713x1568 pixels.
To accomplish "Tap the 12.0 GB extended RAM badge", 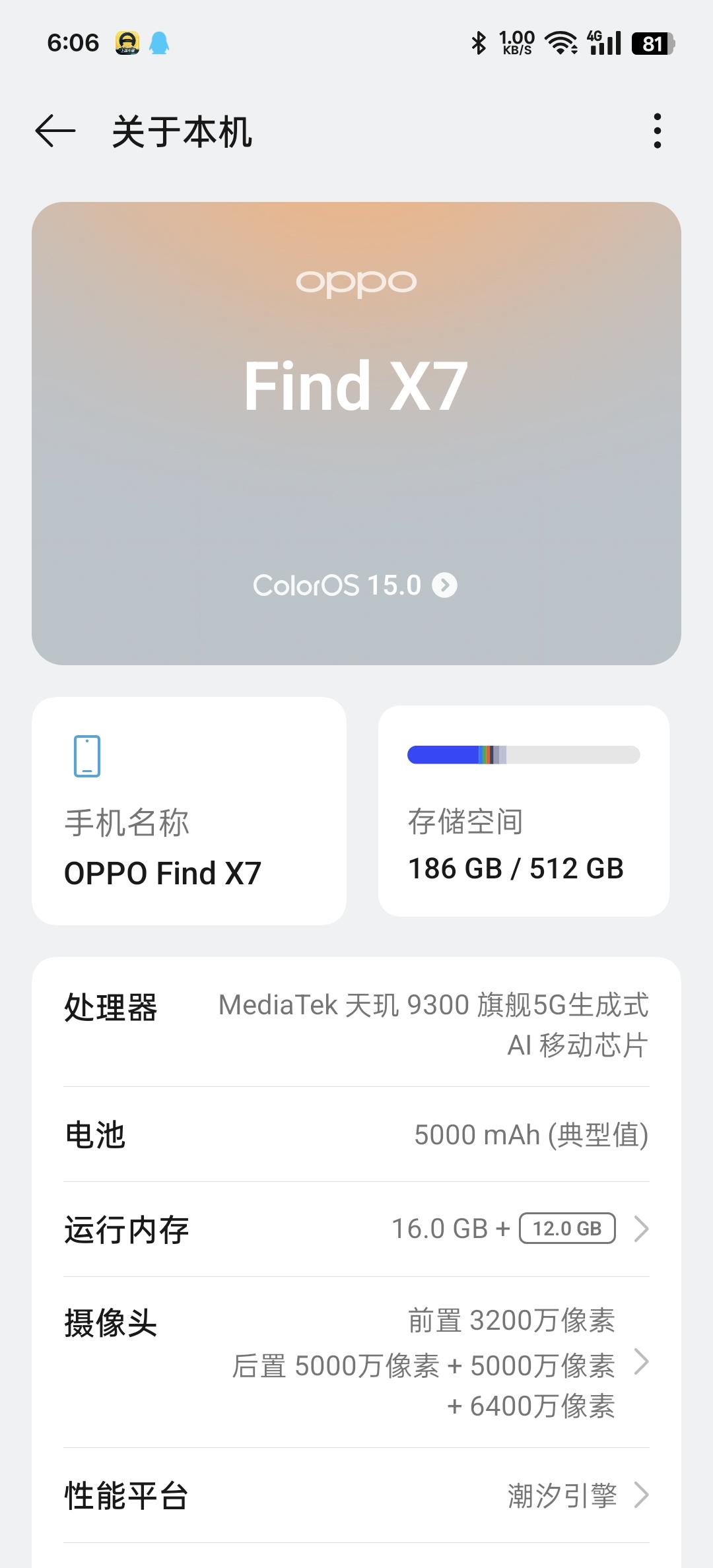I will tap(566, 1228).
